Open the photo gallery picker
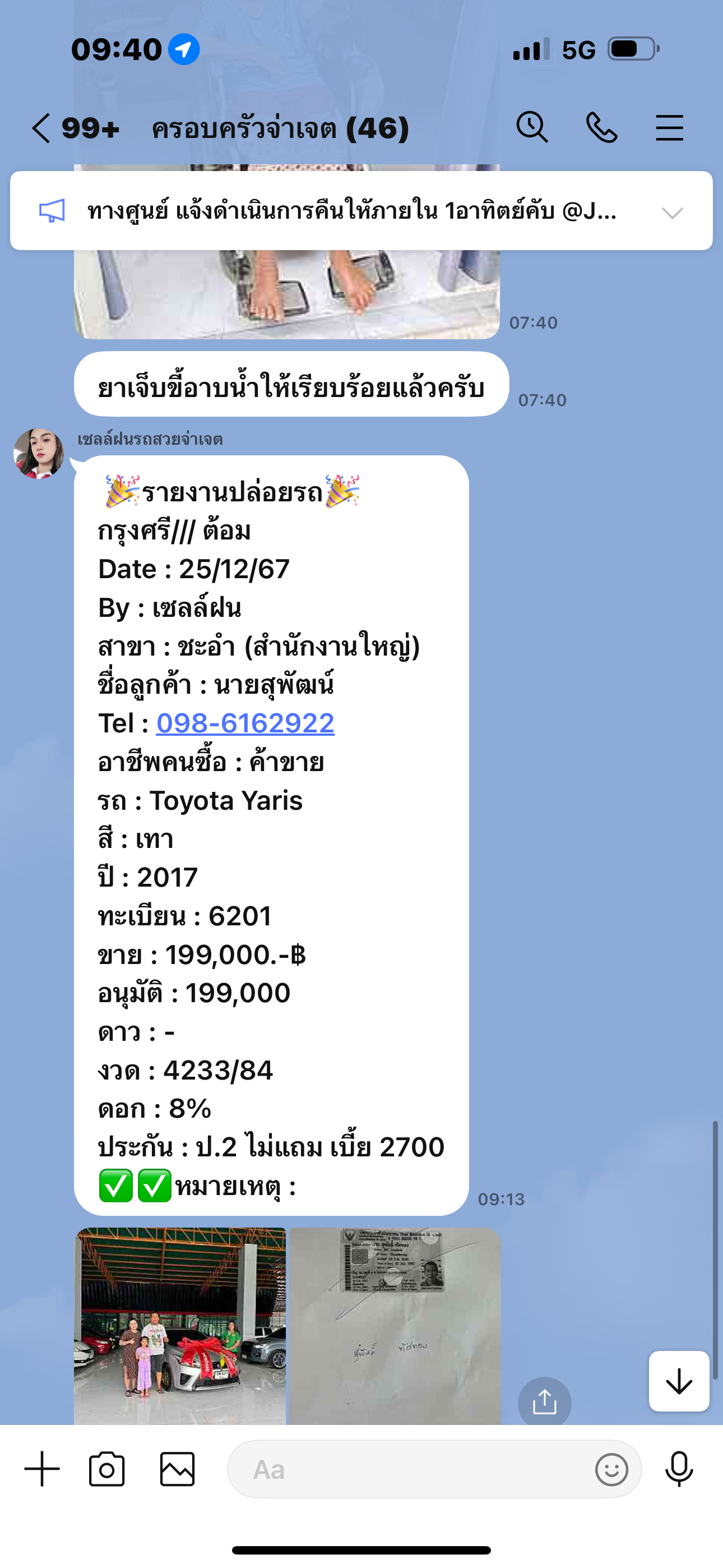The image size is (723, 1568). point(177,1469)
